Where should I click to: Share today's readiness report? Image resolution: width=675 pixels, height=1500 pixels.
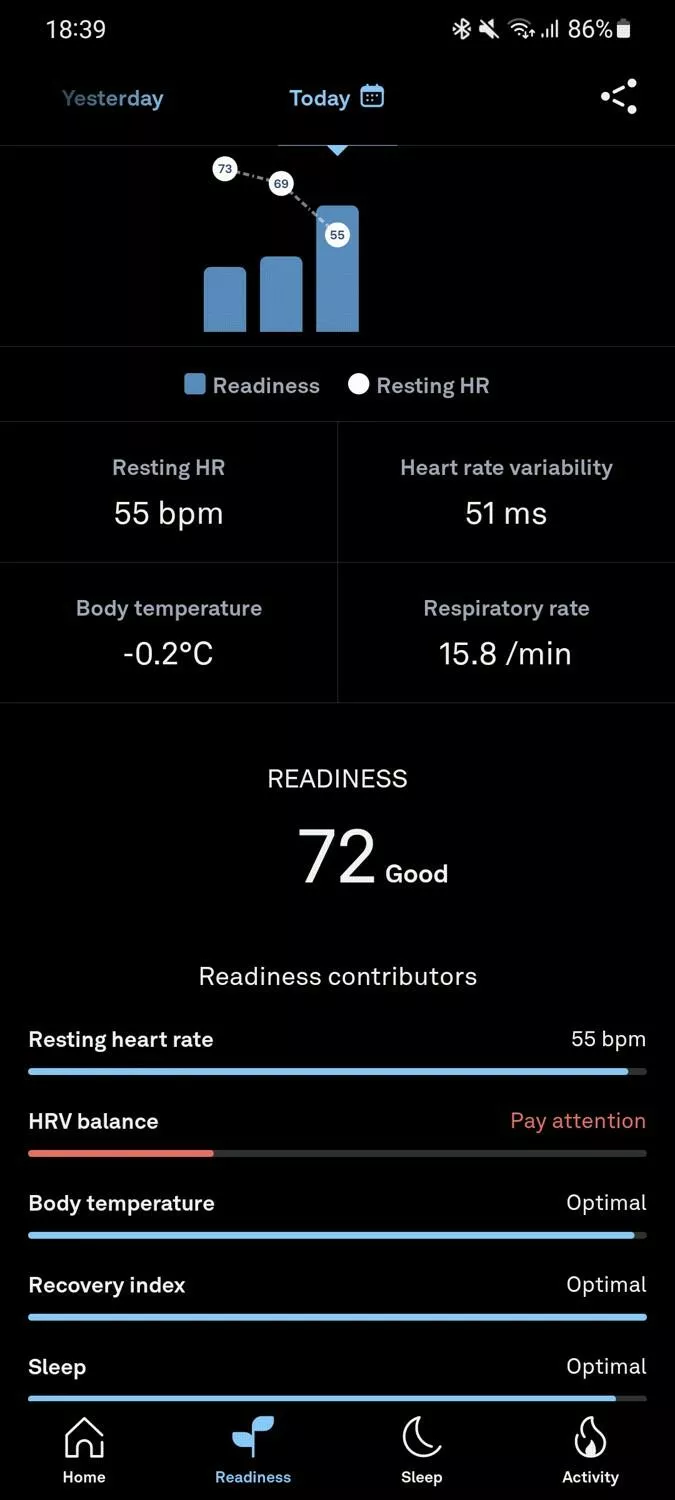tap(618, 97)
